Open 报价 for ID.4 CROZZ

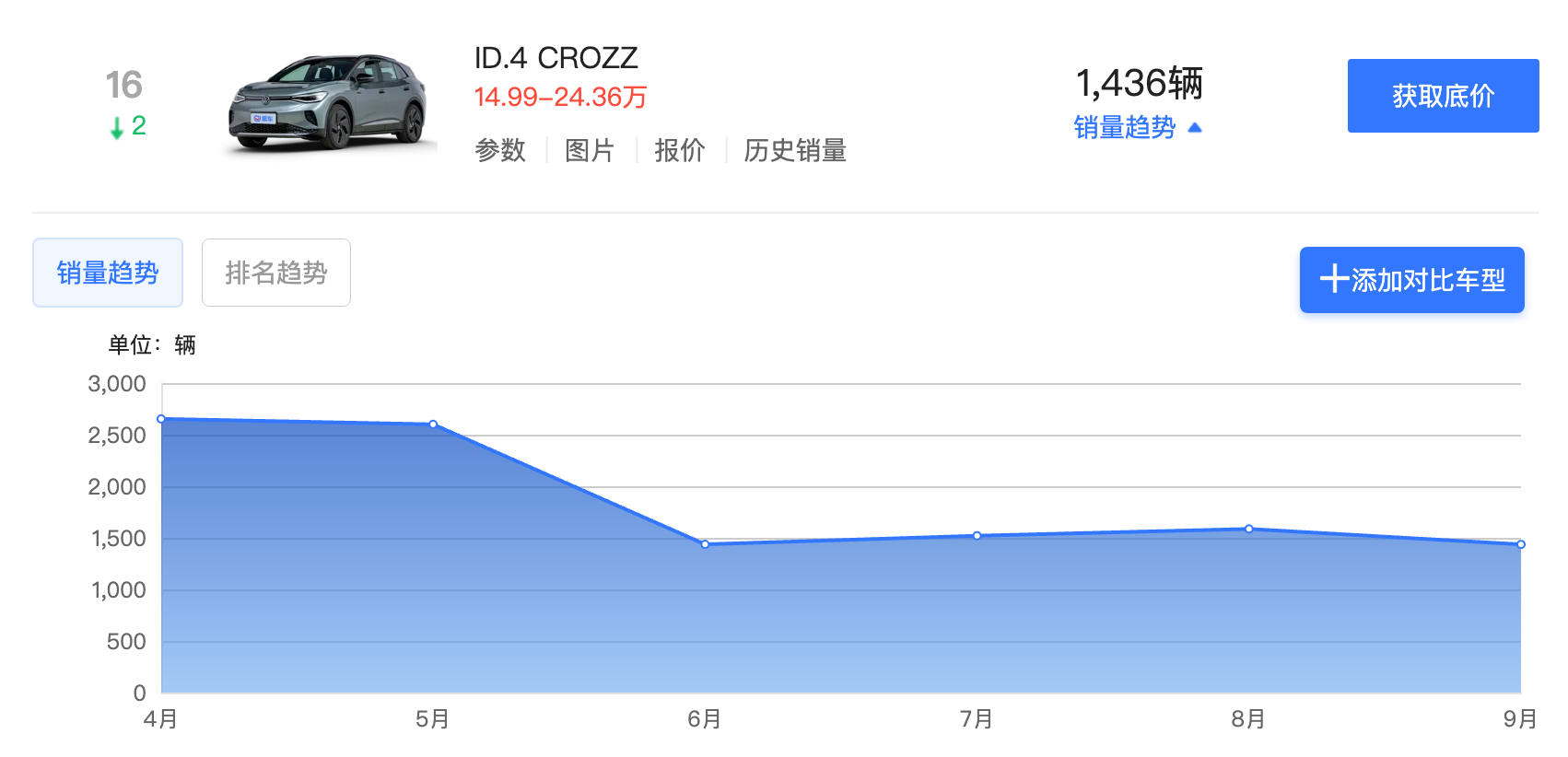pos(680,150)
